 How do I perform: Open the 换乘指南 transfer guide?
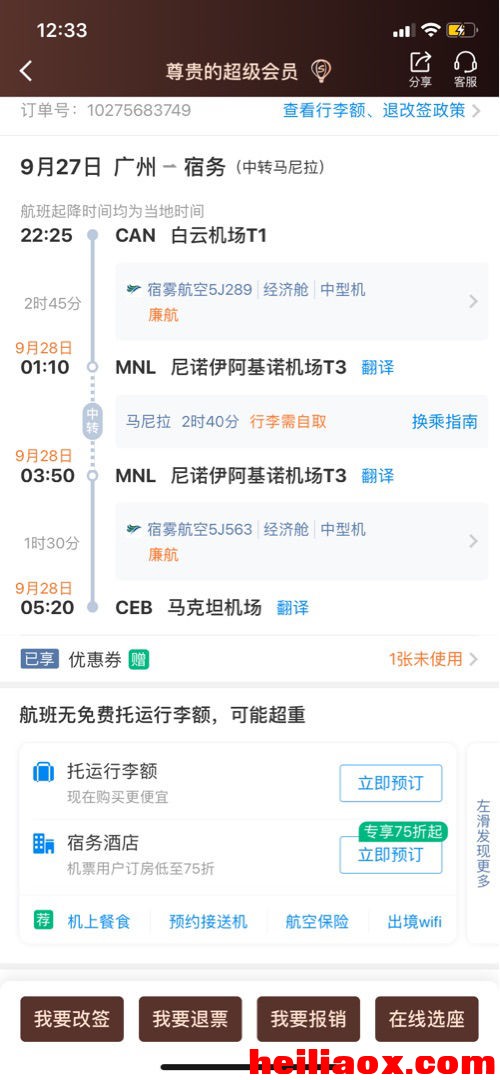(x=445, y=422)
